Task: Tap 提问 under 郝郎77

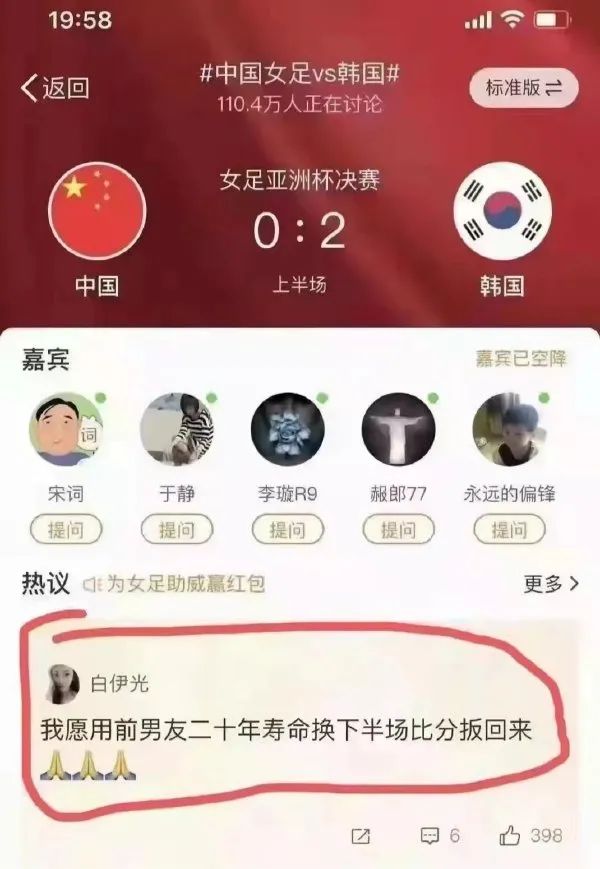Action: (x=398, y=530)
